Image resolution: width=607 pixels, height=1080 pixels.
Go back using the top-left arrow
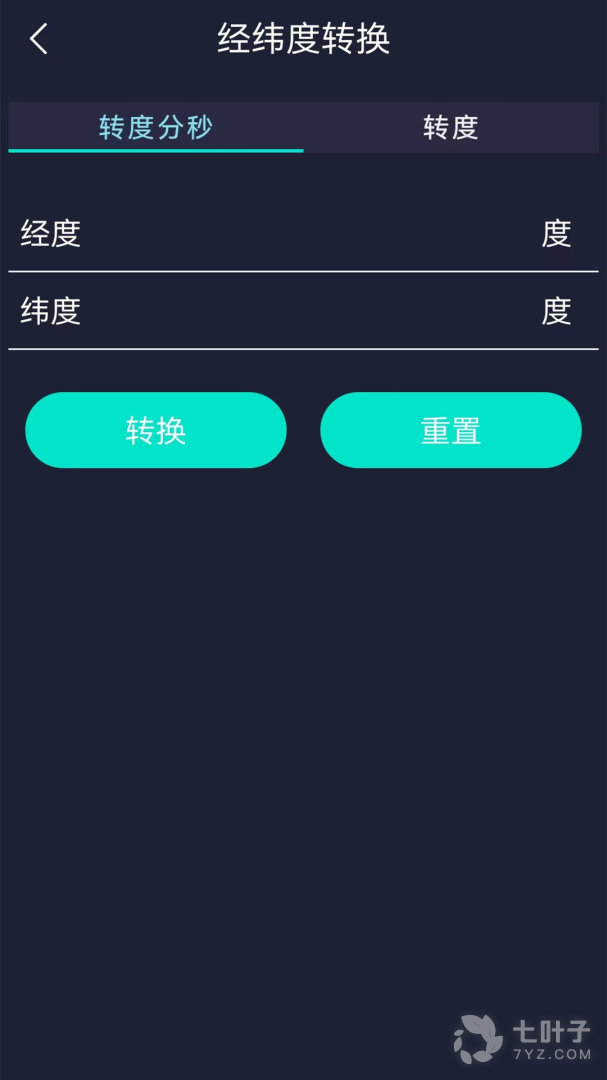[39, 40]
